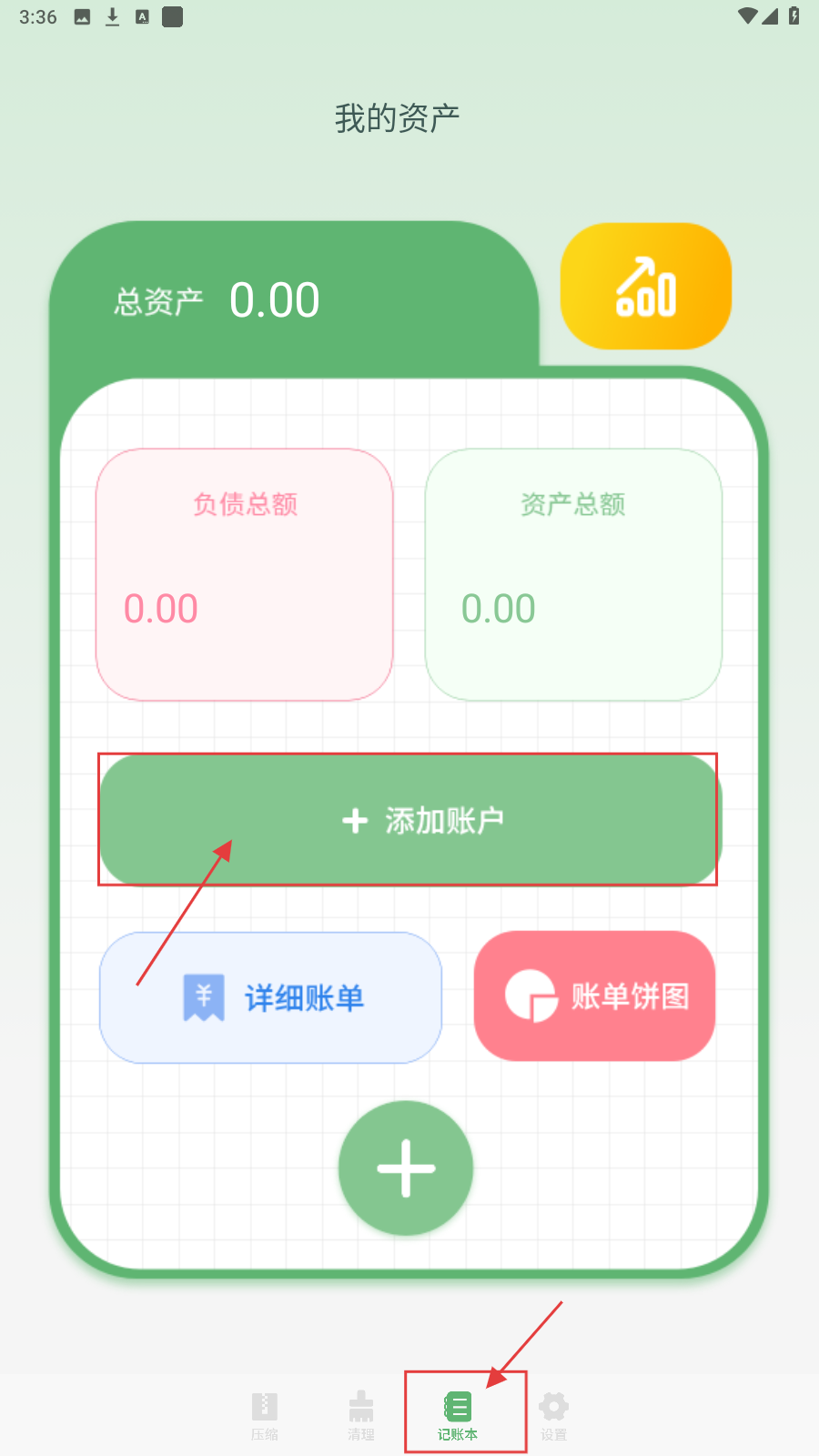This screenshot has height=1456, width=819.
Task: Switch to the 压缩 tab
Action: pos(265,1415)
